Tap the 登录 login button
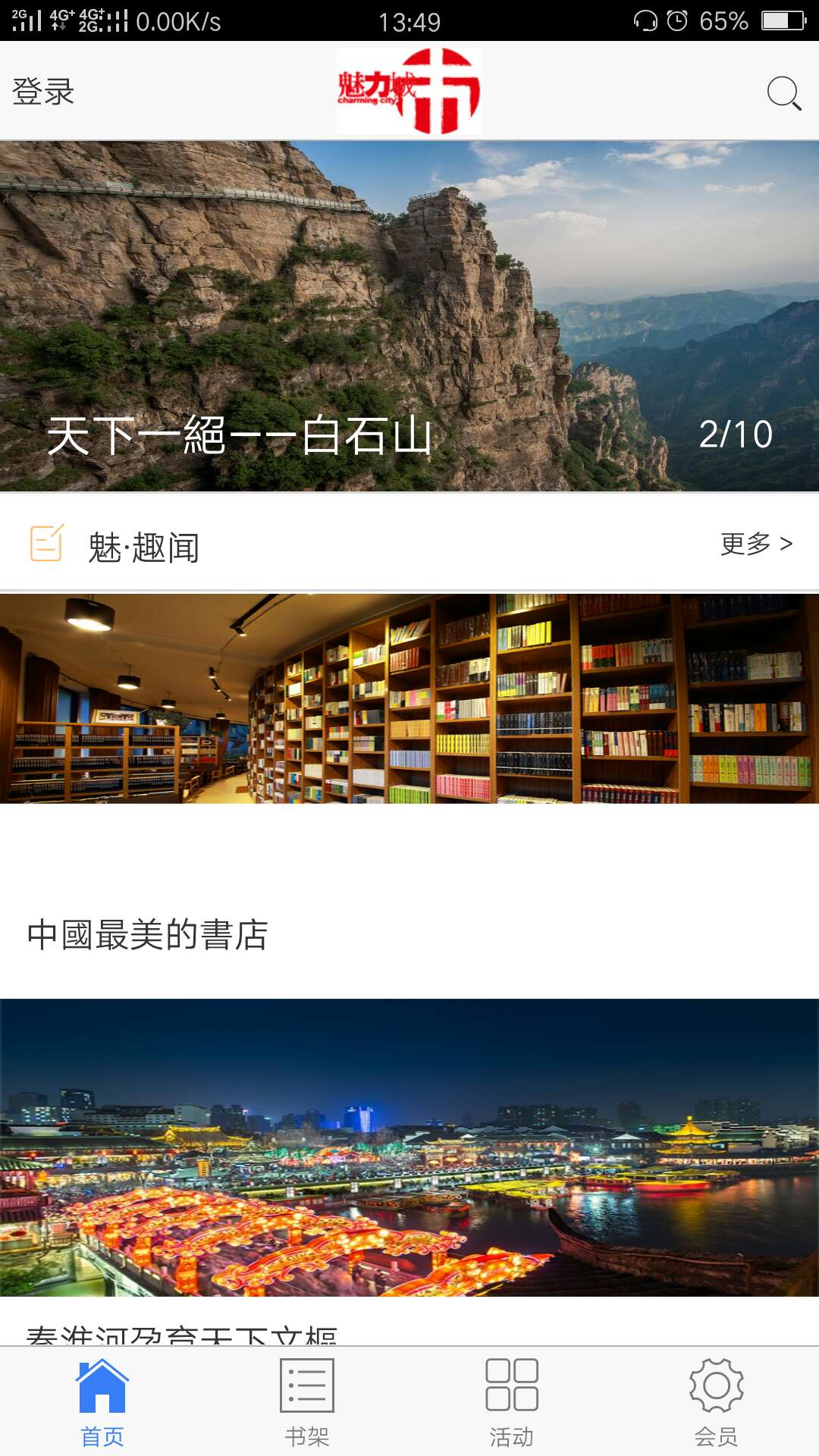The image size is (819, 1456). click(x=42, y=93)
